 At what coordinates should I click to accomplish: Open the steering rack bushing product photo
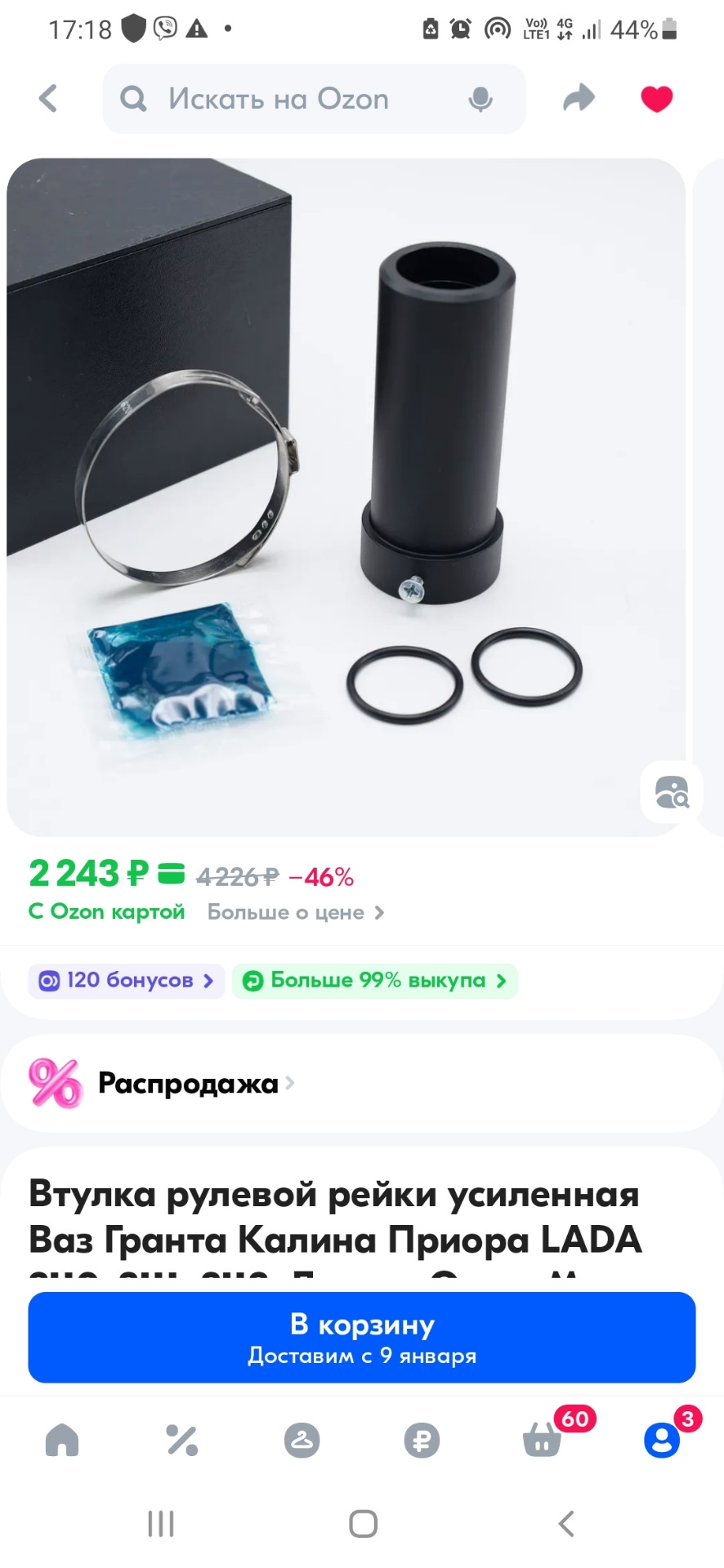coord(346,497)
